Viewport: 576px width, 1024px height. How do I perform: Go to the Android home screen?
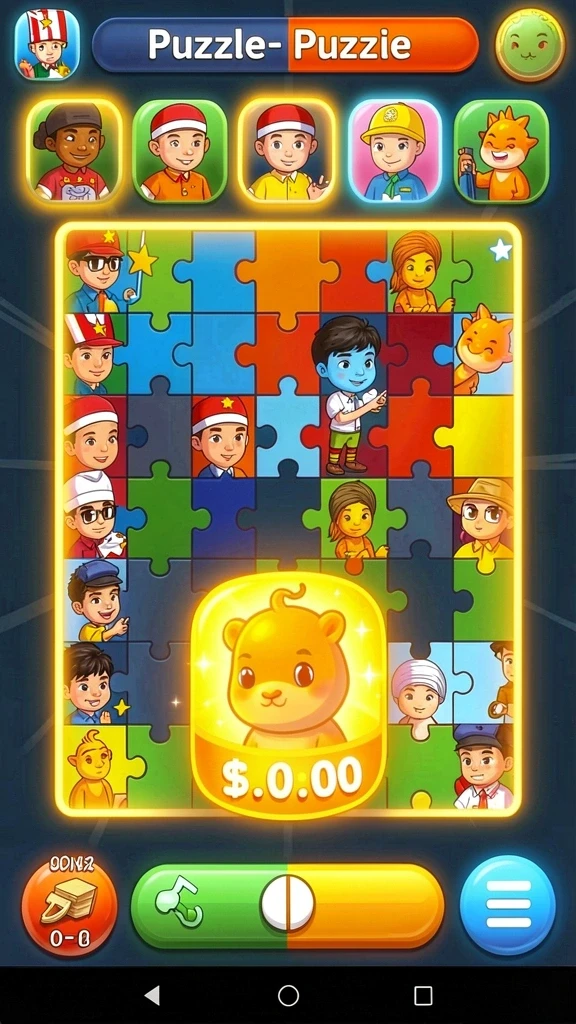point(288,995)
